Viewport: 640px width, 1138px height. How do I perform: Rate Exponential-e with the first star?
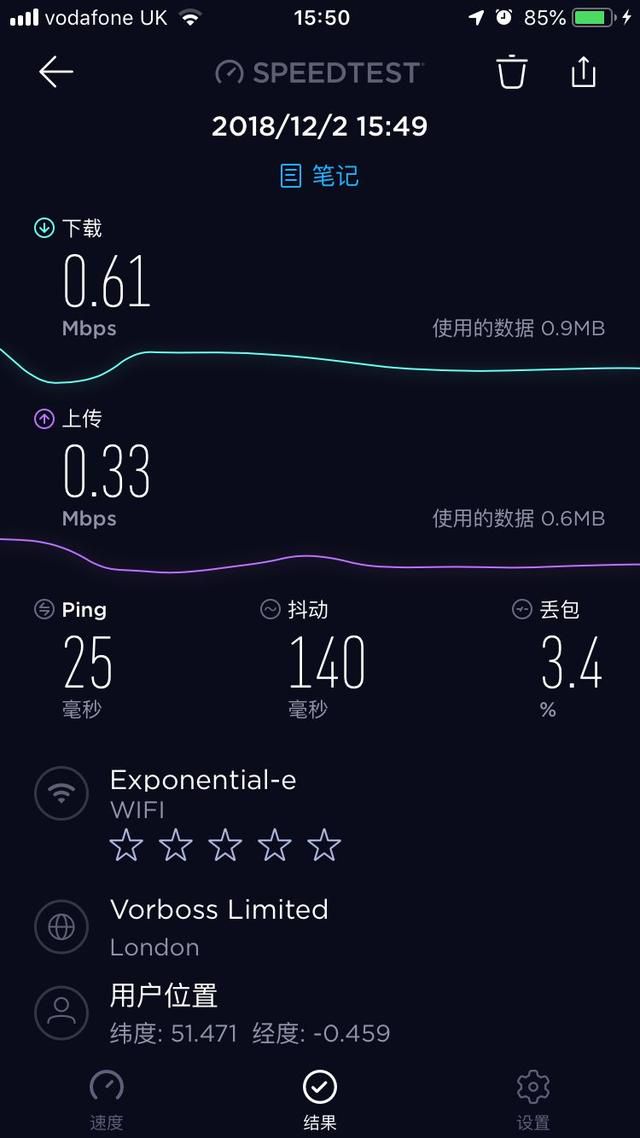pos(126,846)
